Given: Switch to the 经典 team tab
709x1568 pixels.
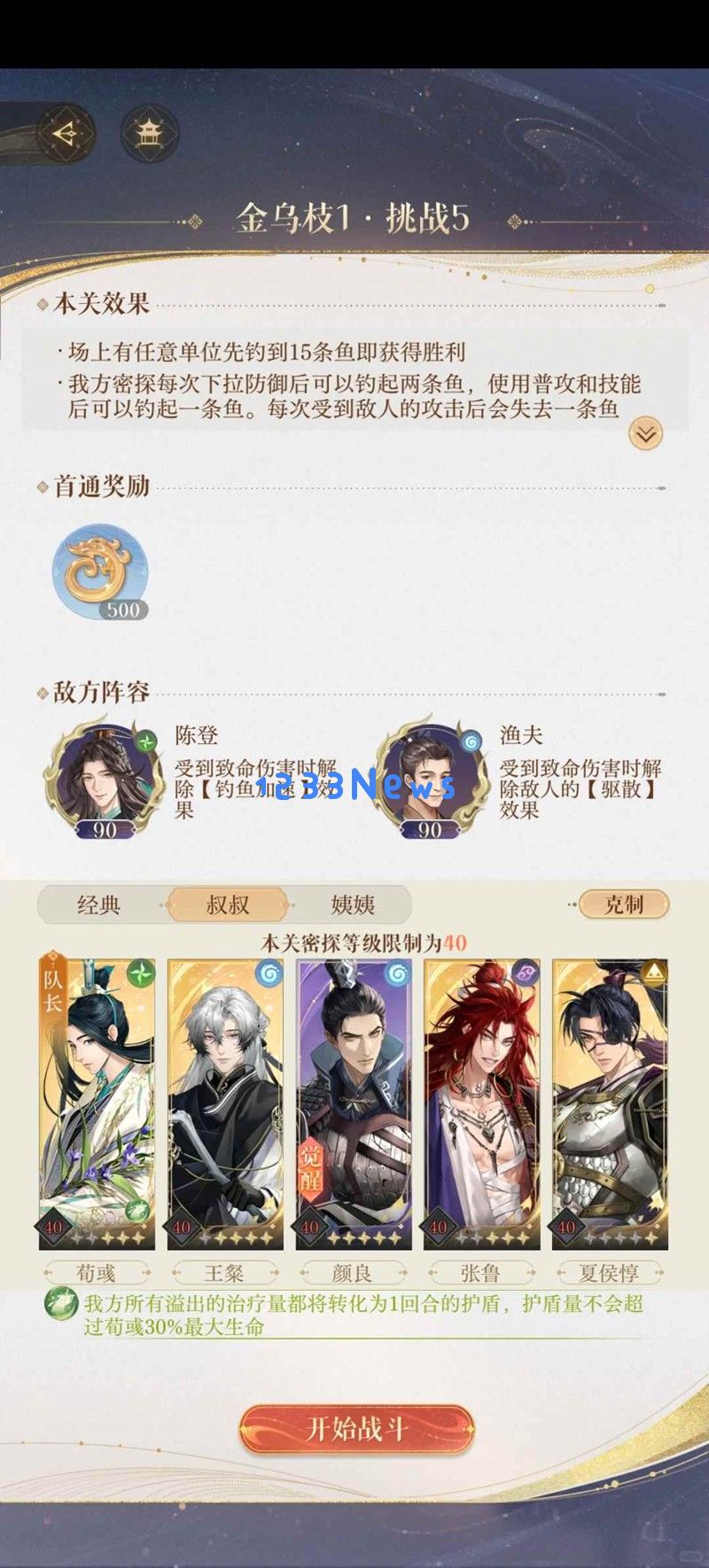Looking at the screenshot, I should 98,904.
